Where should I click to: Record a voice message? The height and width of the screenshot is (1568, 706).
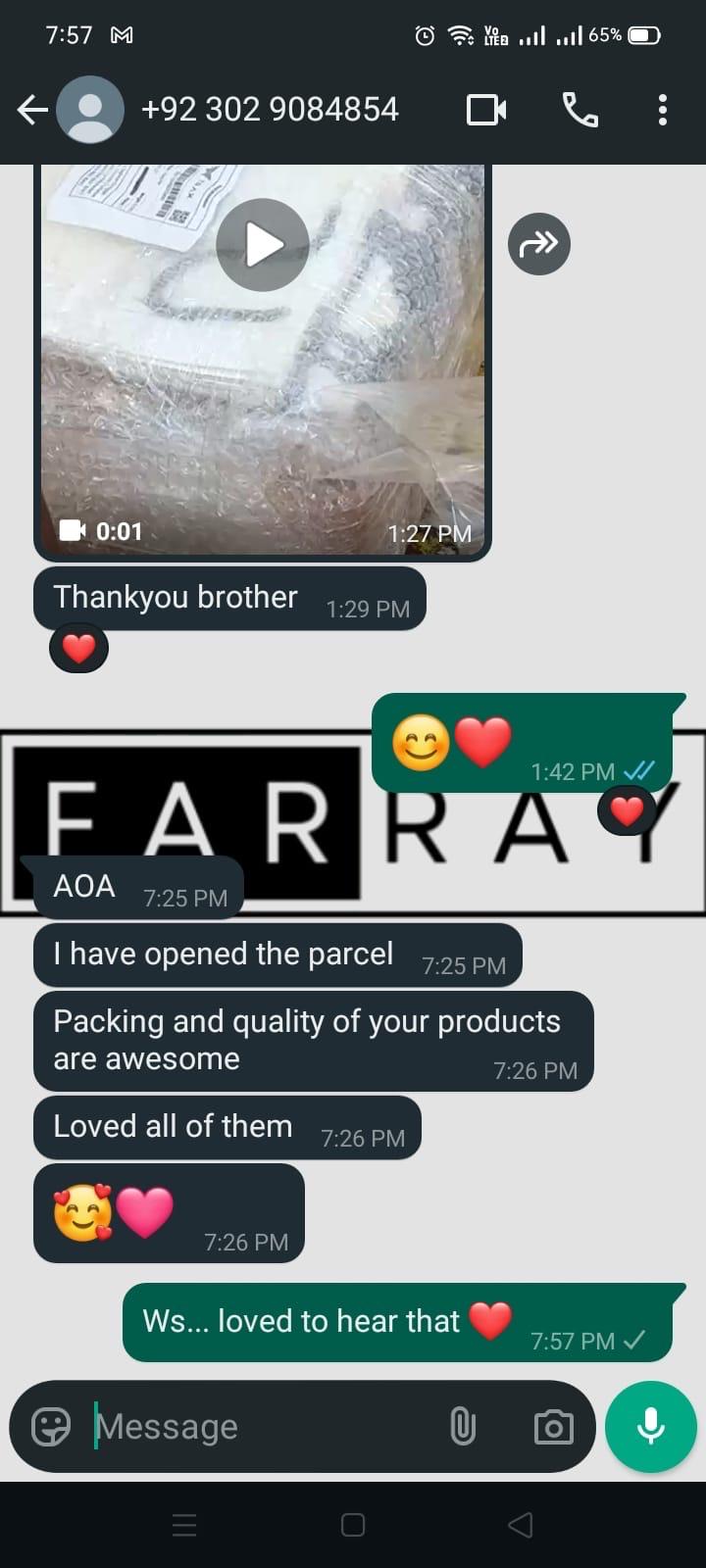click(x=651, y=1427)
